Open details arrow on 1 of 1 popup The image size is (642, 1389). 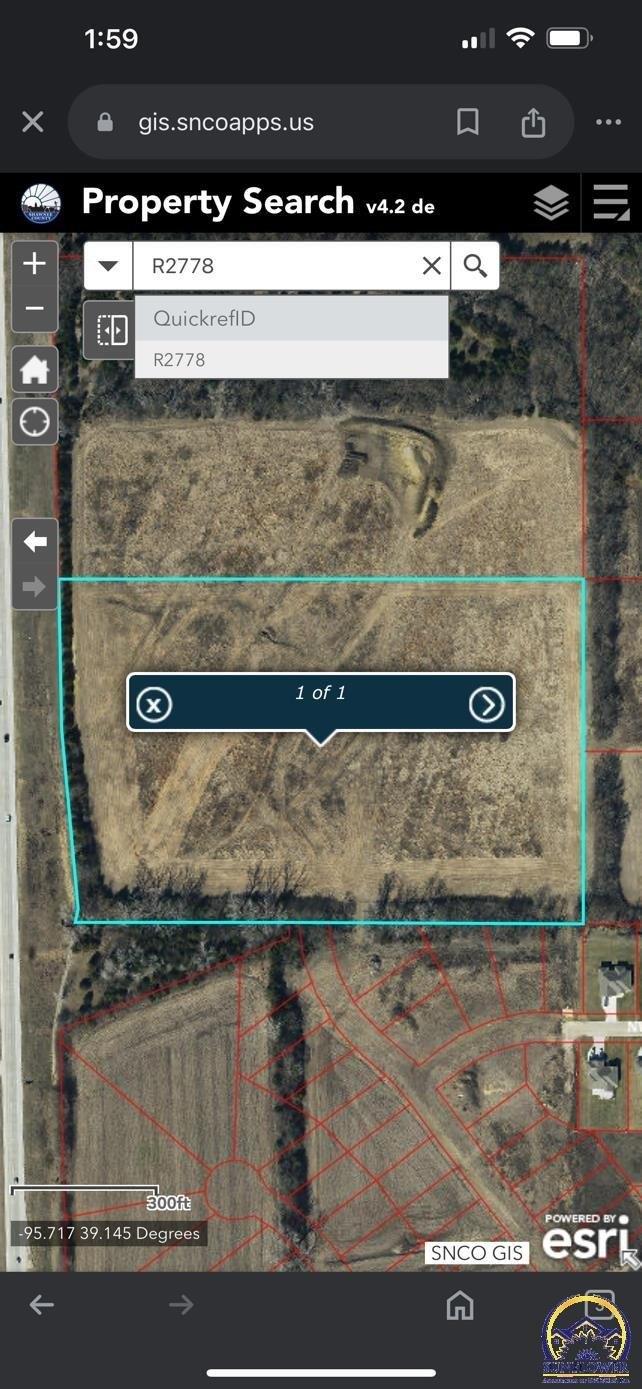[487, 705]
